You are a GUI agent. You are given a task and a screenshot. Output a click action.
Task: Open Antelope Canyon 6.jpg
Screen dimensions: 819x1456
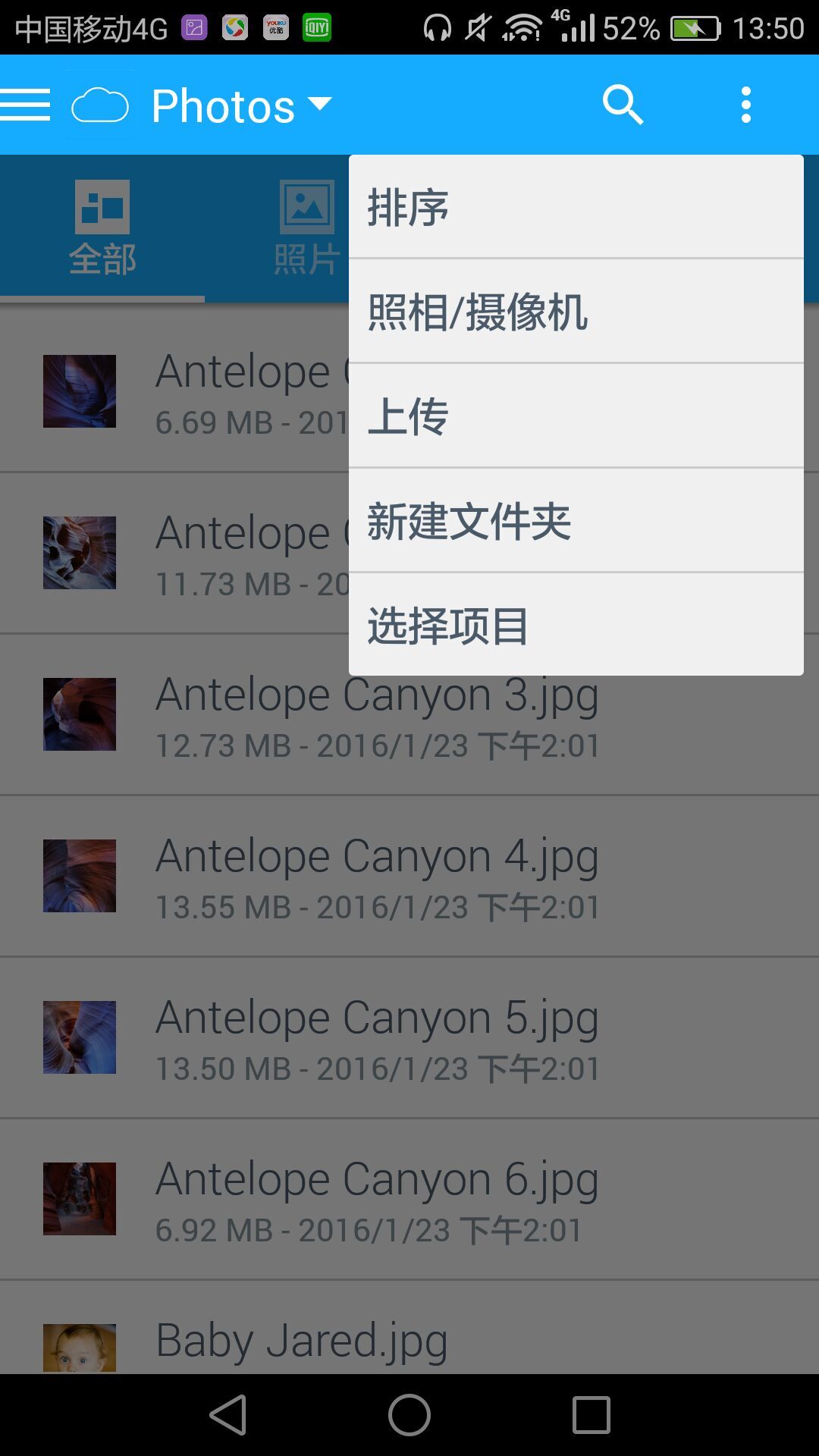pyautogui.click(x=377, y=1199)
